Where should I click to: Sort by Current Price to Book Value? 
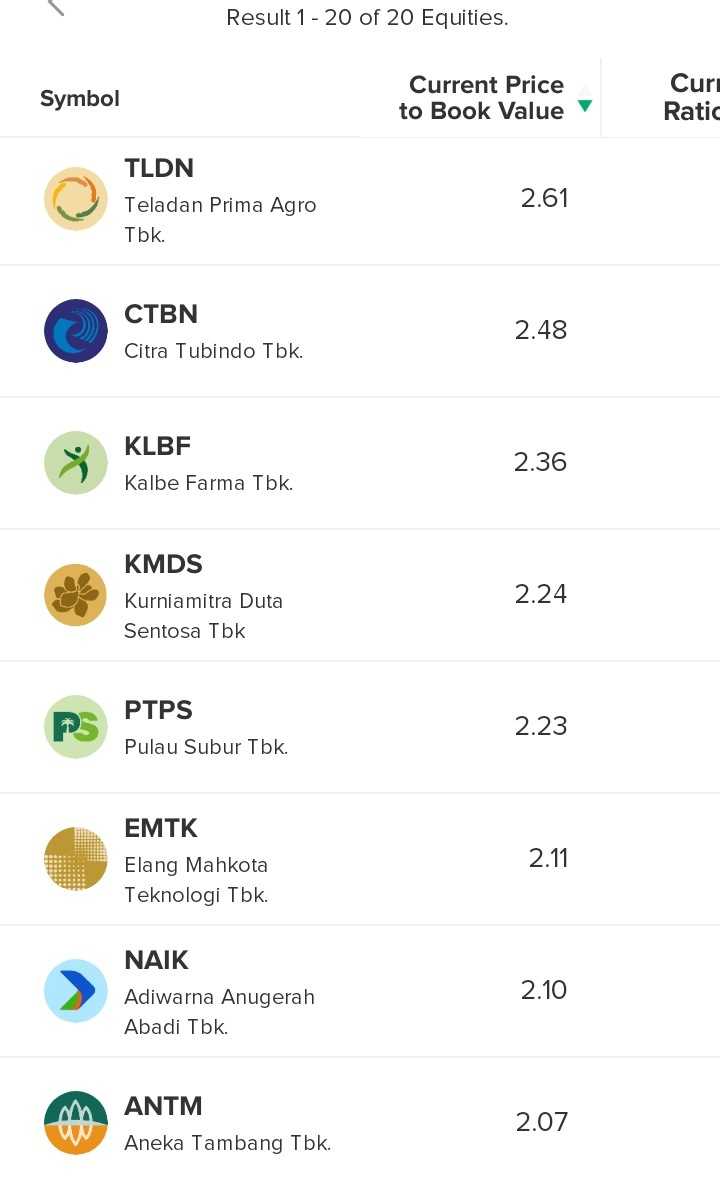pyautogui.click(x=482, y=98)
